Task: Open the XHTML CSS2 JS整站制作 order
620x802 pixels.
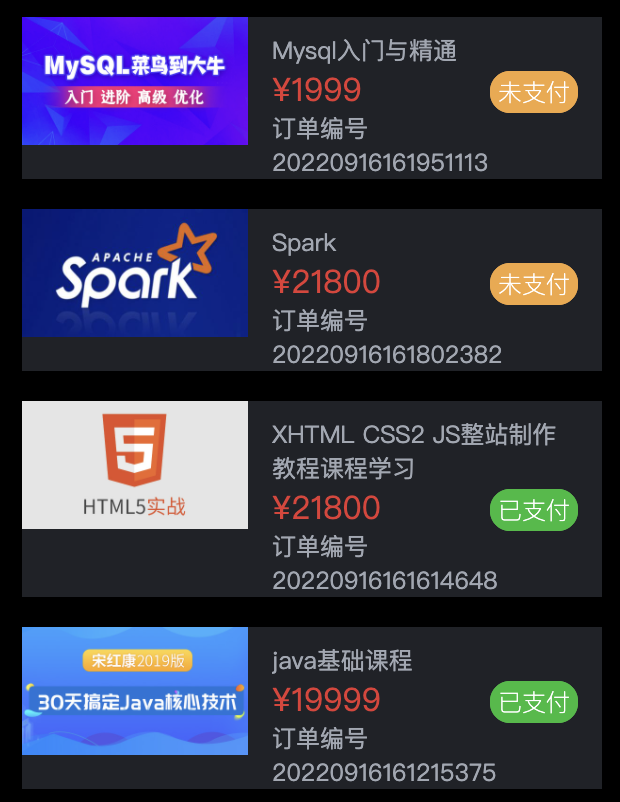Action: [413, 435]
